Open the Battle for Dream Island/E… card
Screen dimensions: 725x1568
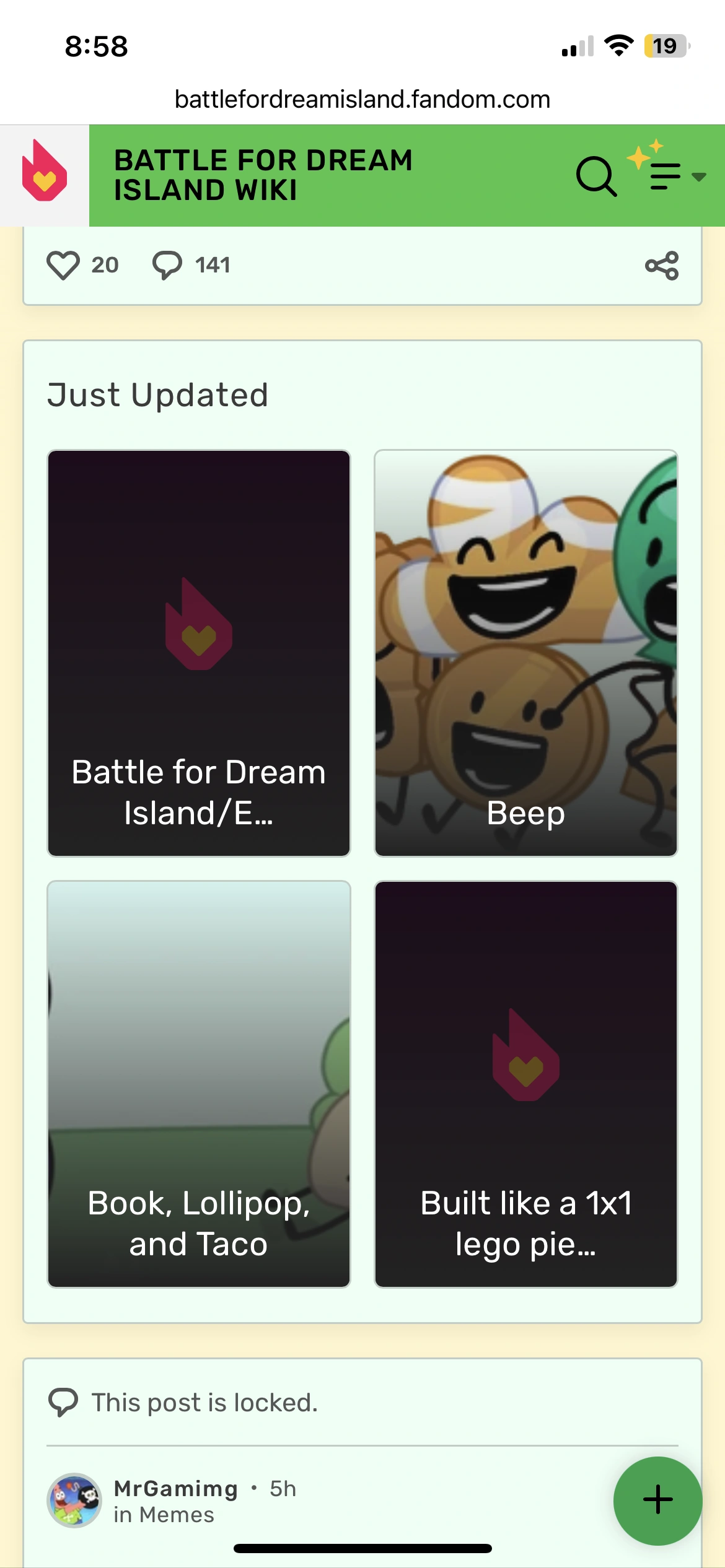199,653
